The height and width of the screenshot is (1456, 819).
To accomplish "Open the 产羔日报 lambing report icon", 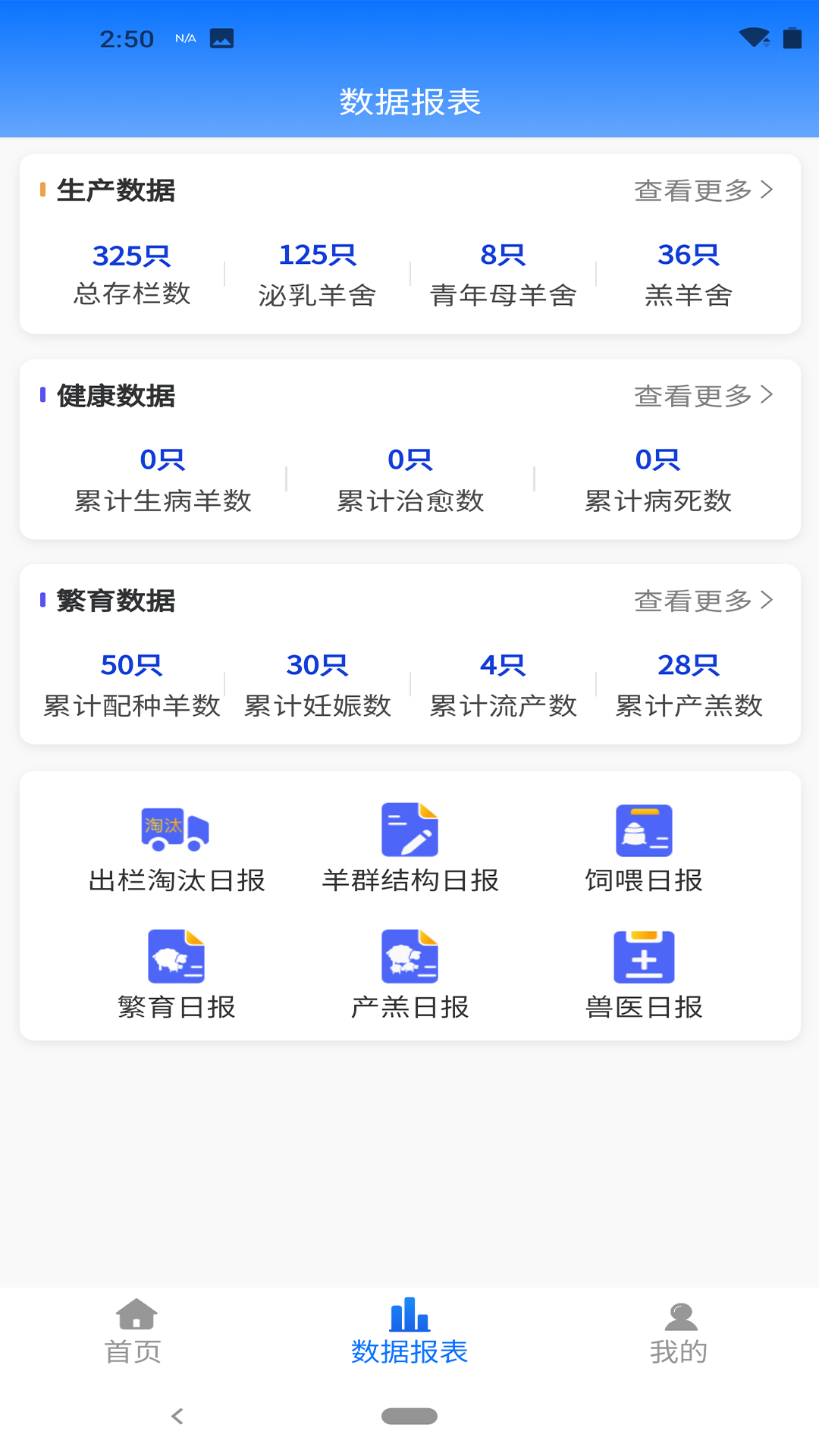I will click(x=409, y=956).
